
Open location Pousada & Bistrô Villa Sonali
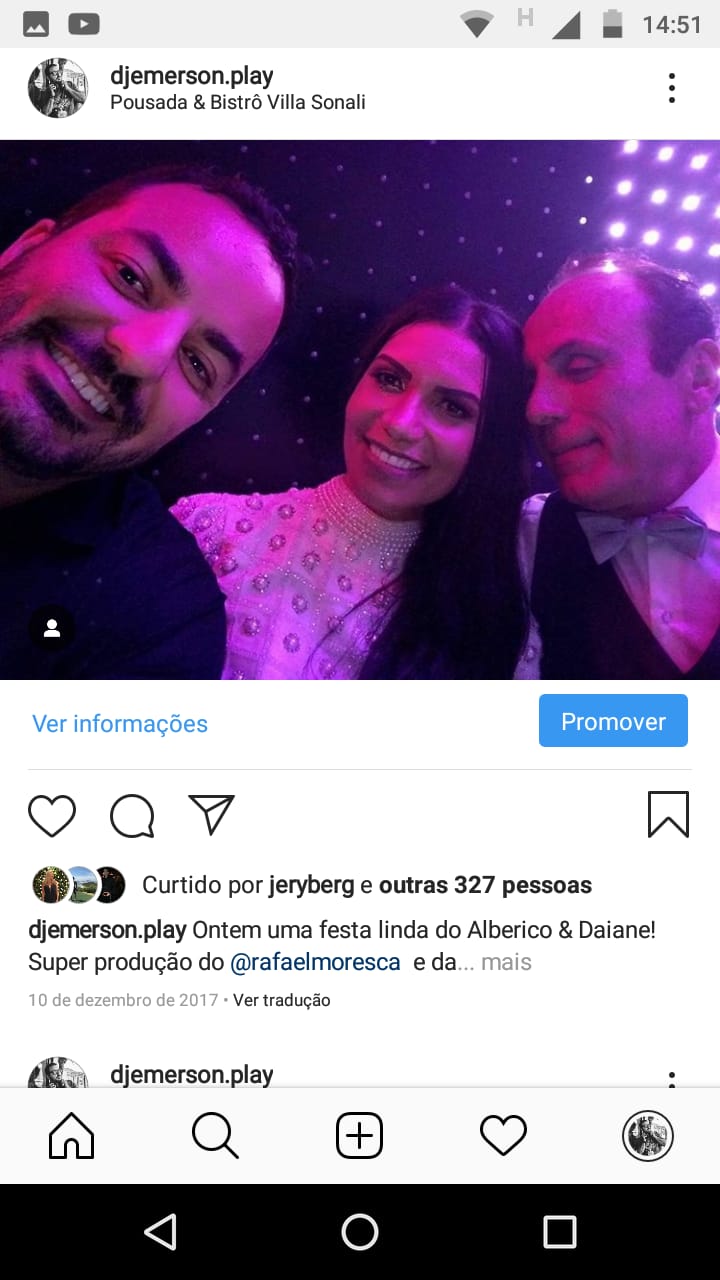(x=237, y=103)
